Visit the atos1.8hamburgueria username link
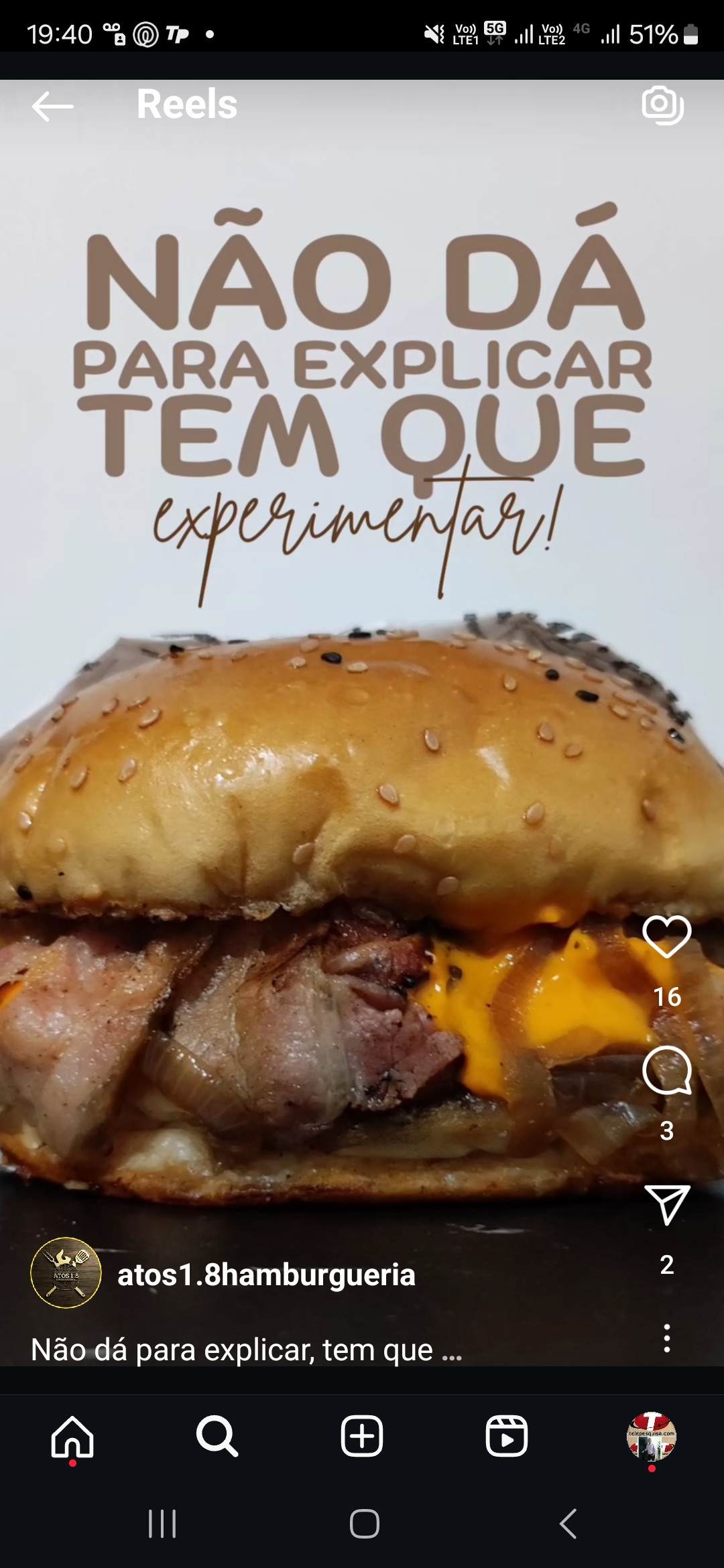The width and height of the screenshot is (724, 1568). (266, 1275)
